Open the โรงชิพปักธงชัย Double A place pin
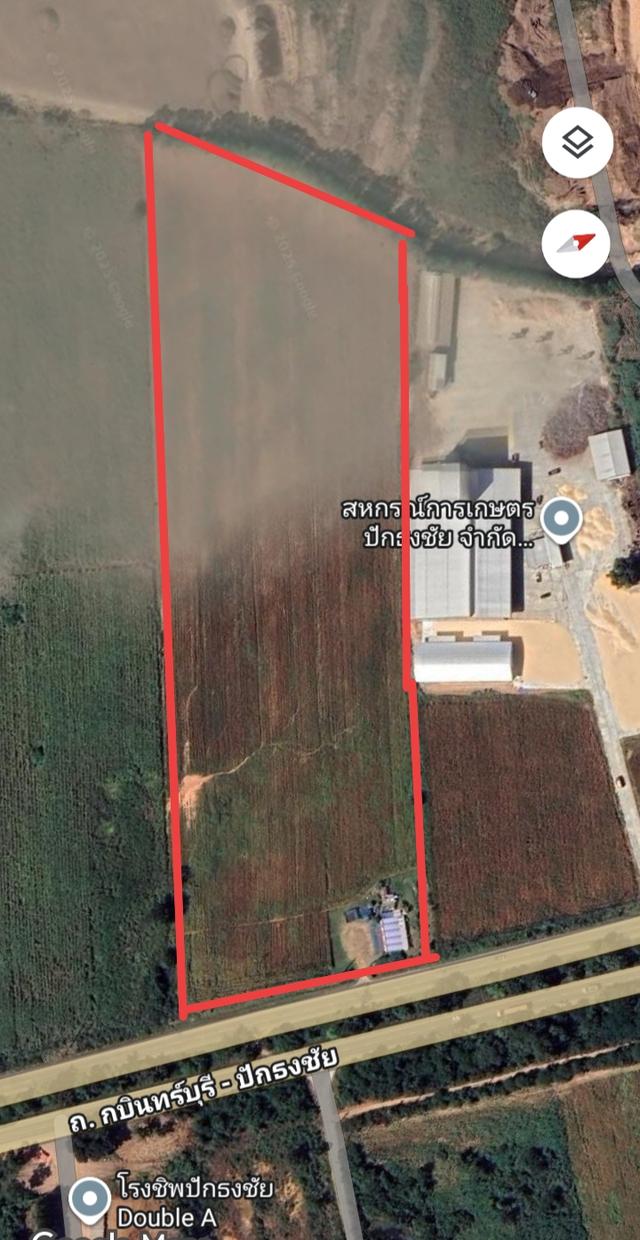This screenshot has height=1240, width=640. click(x=90, y=1199)
